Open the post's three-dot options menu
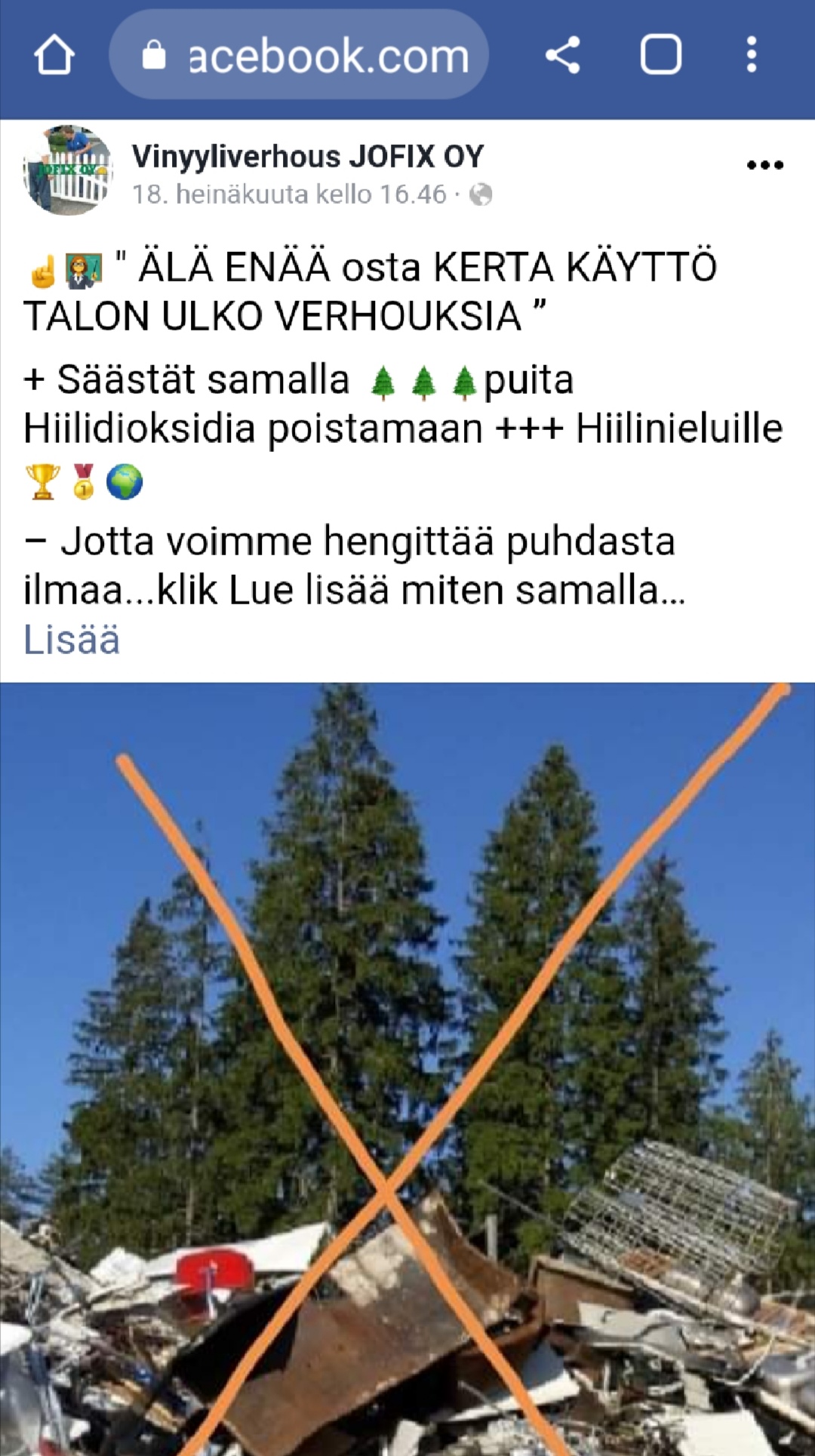This screenshot has width=815, height=1456. coord(764,165)
